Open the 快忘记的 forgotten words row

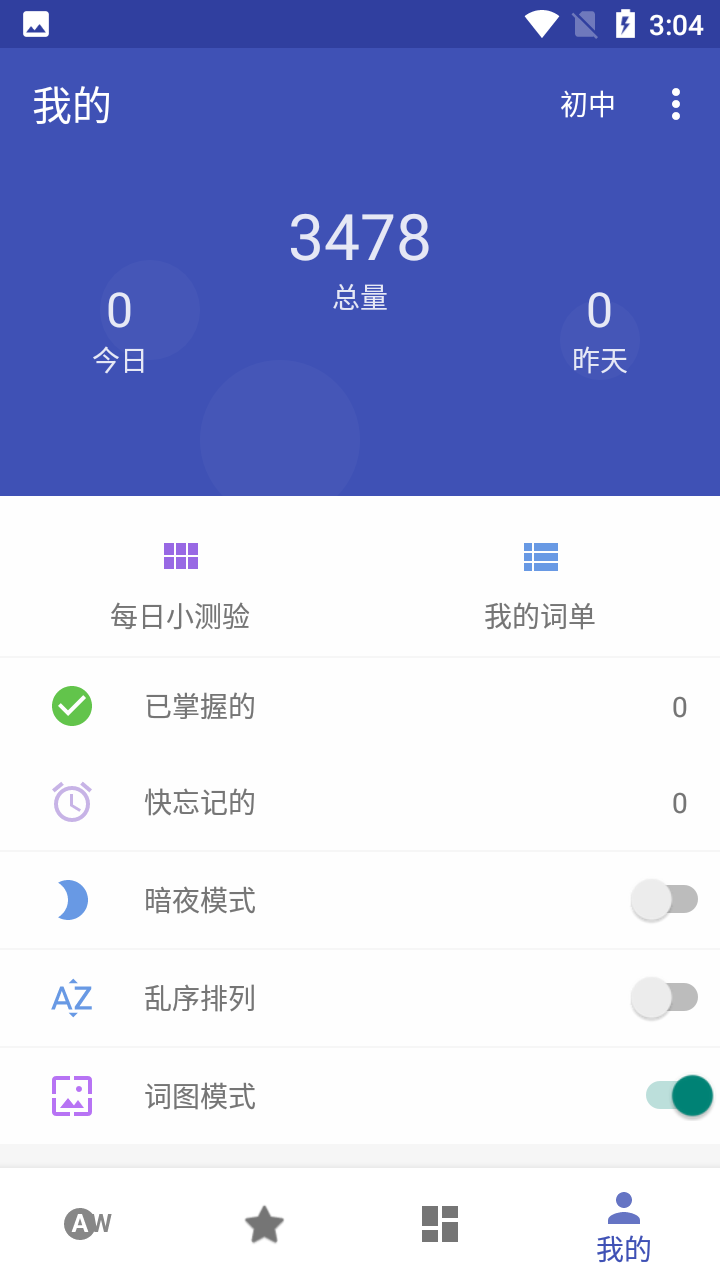click(360, 802)
